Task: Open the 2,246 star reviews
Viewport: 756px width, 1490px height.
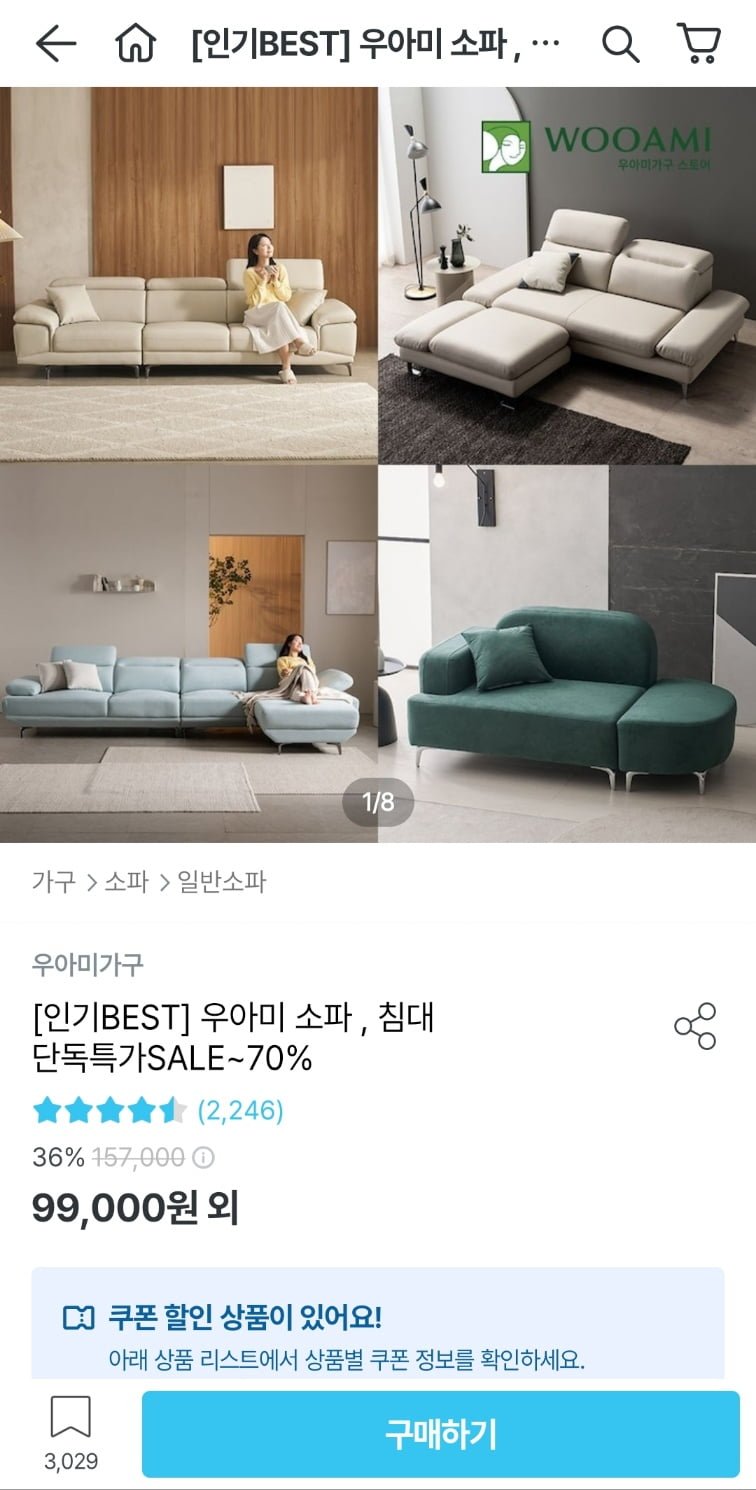Action: click(x=240, y=1110)
